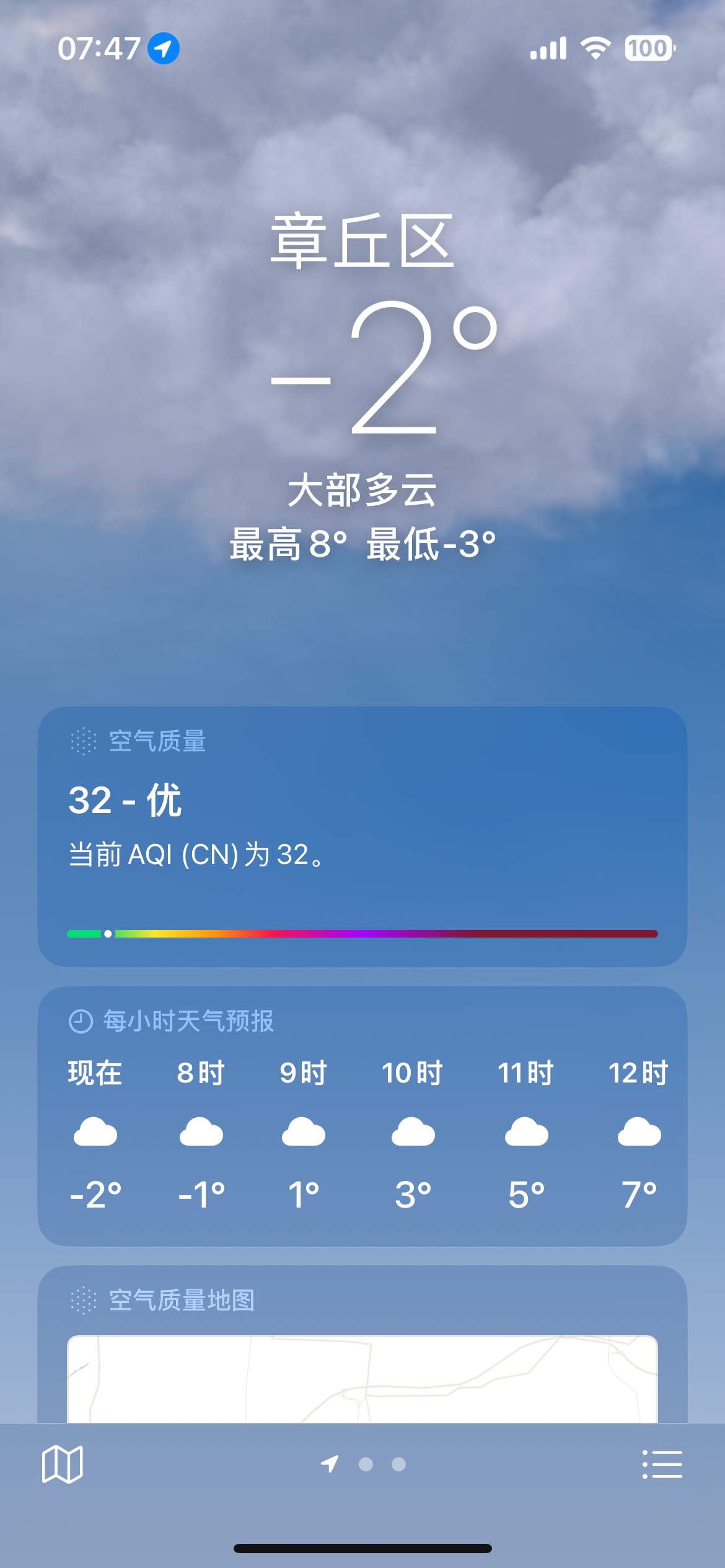
Task: Open the 空气质量 card for details
Action: [x=362, y=837]
